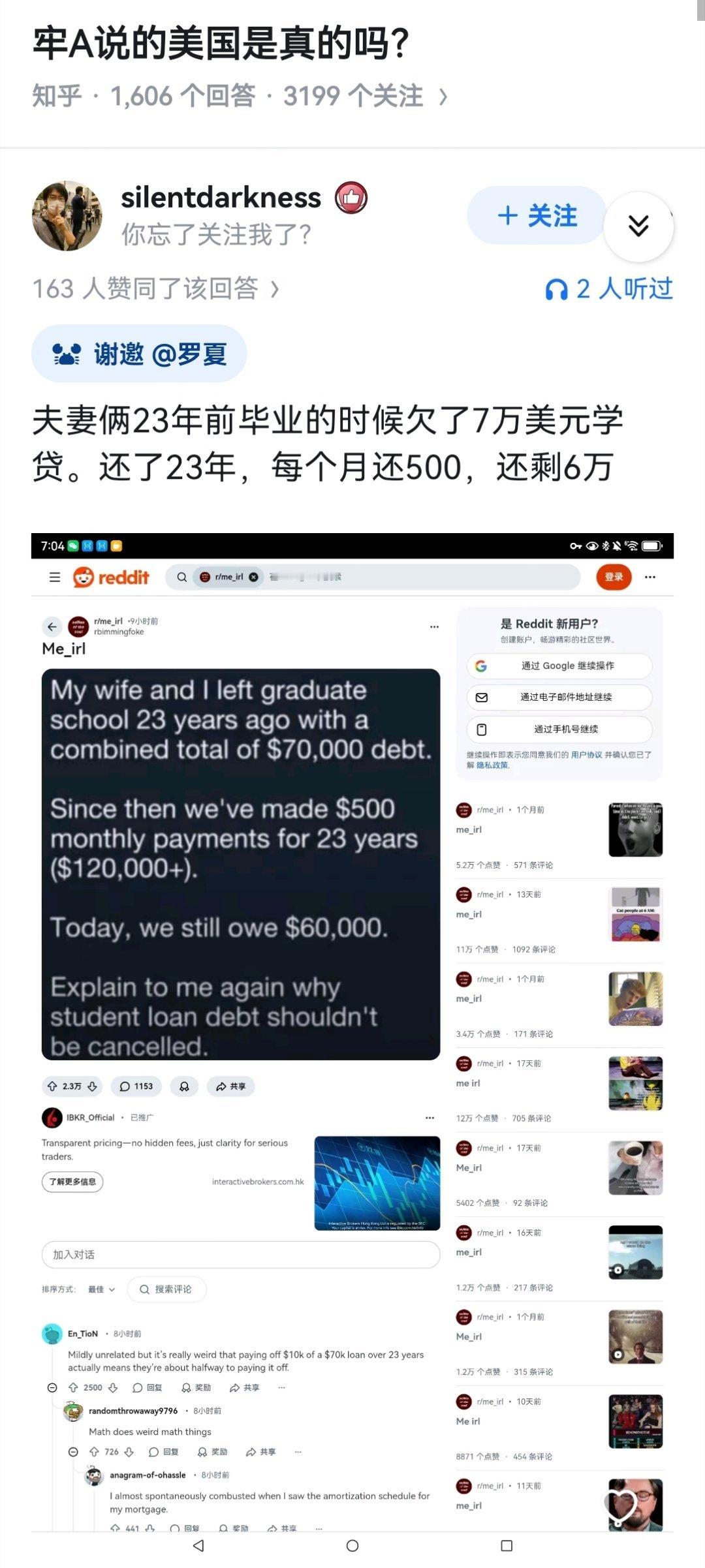Give an award to the post
This screenshot has height=1568, width=705.
(x=185, y=1086)
